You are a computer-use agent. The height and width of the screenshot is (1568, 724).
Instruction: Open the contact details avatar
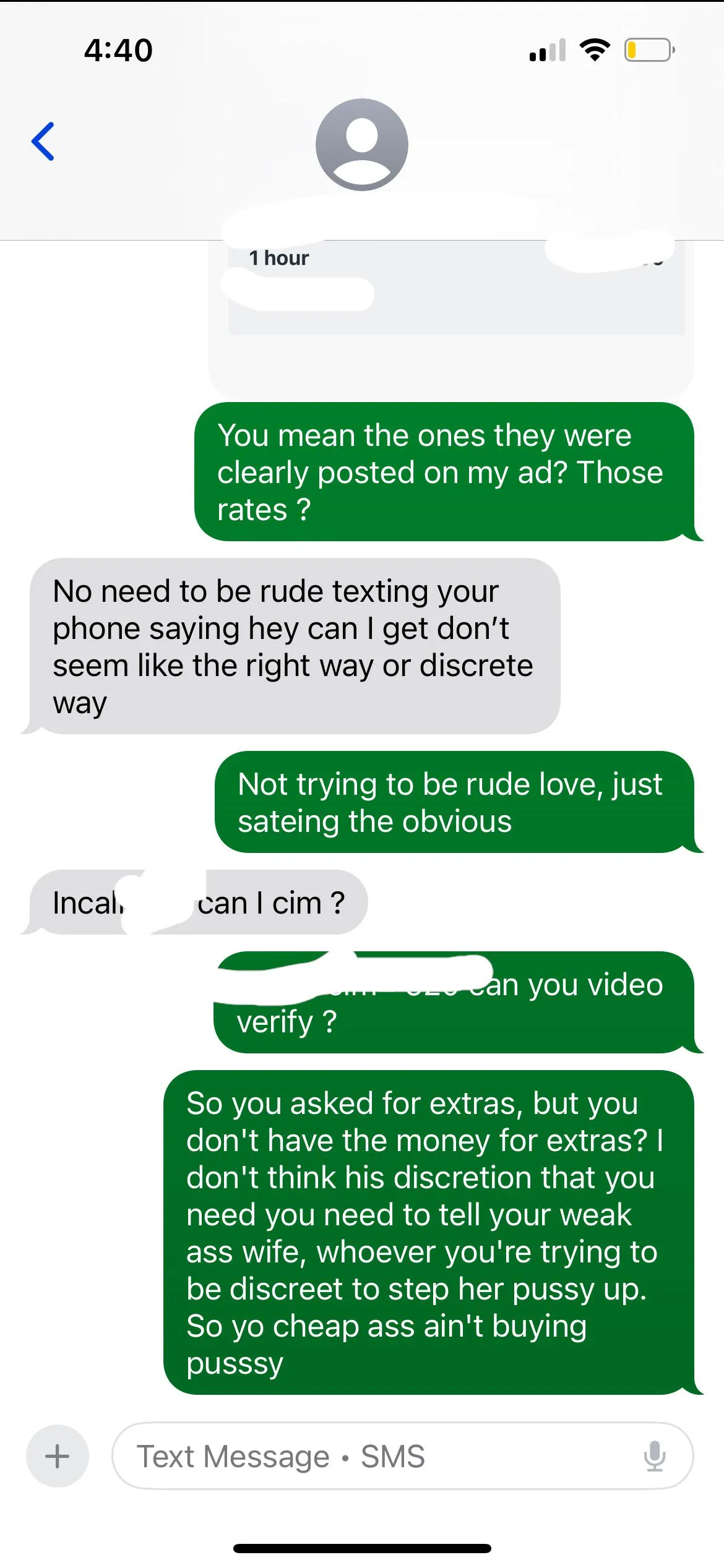click(x=361, y=145)
